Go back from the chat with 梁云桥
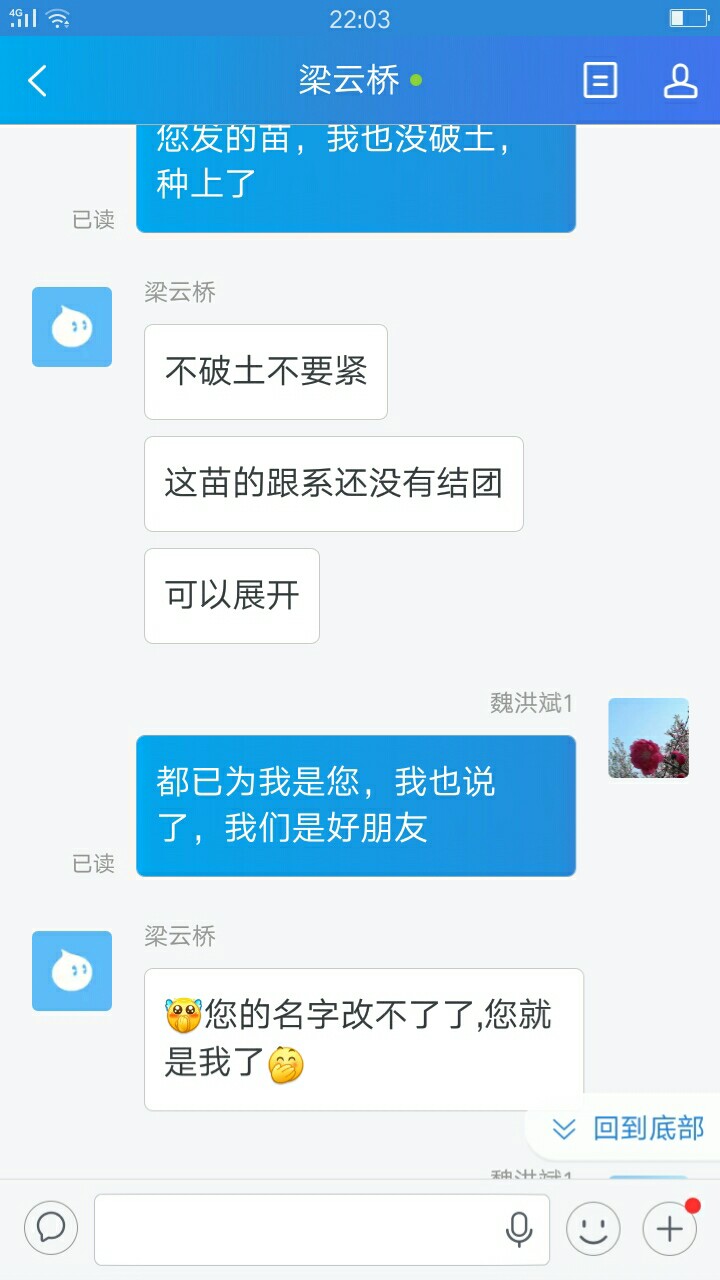 coord(38,81)
